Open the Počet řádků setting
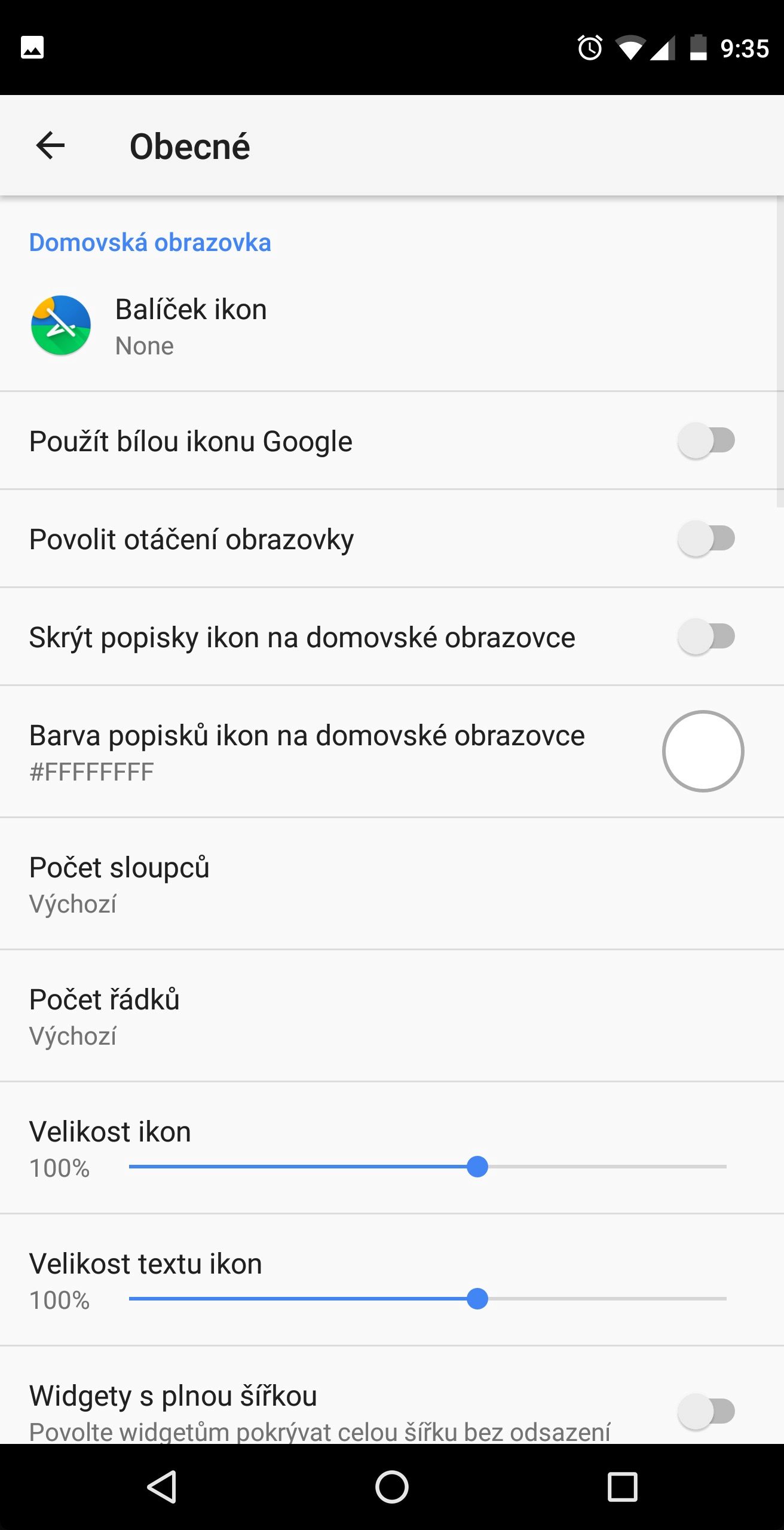 pyautogui.click(x=392, y=1015)
